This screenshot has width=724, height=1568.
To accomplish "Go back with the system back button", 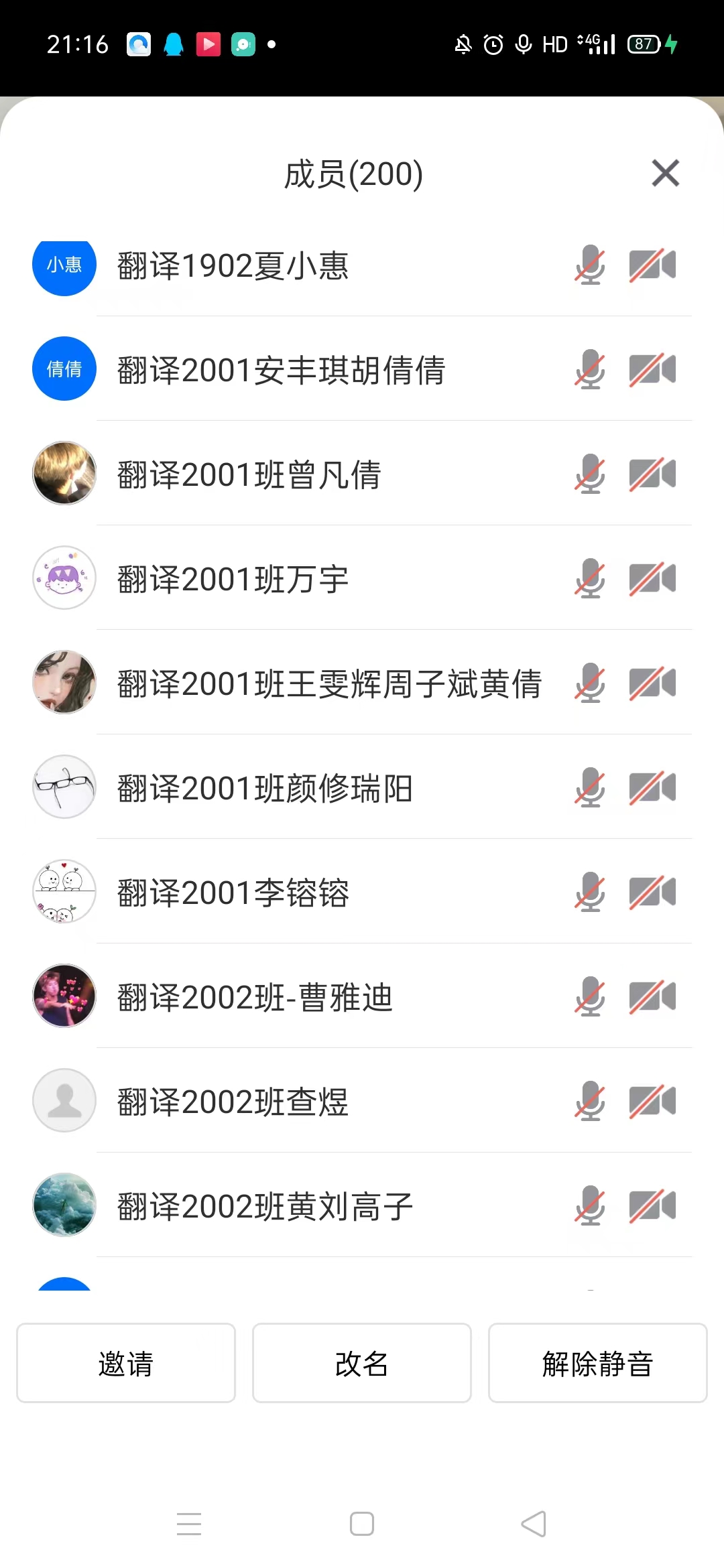I will (534, 1524).
